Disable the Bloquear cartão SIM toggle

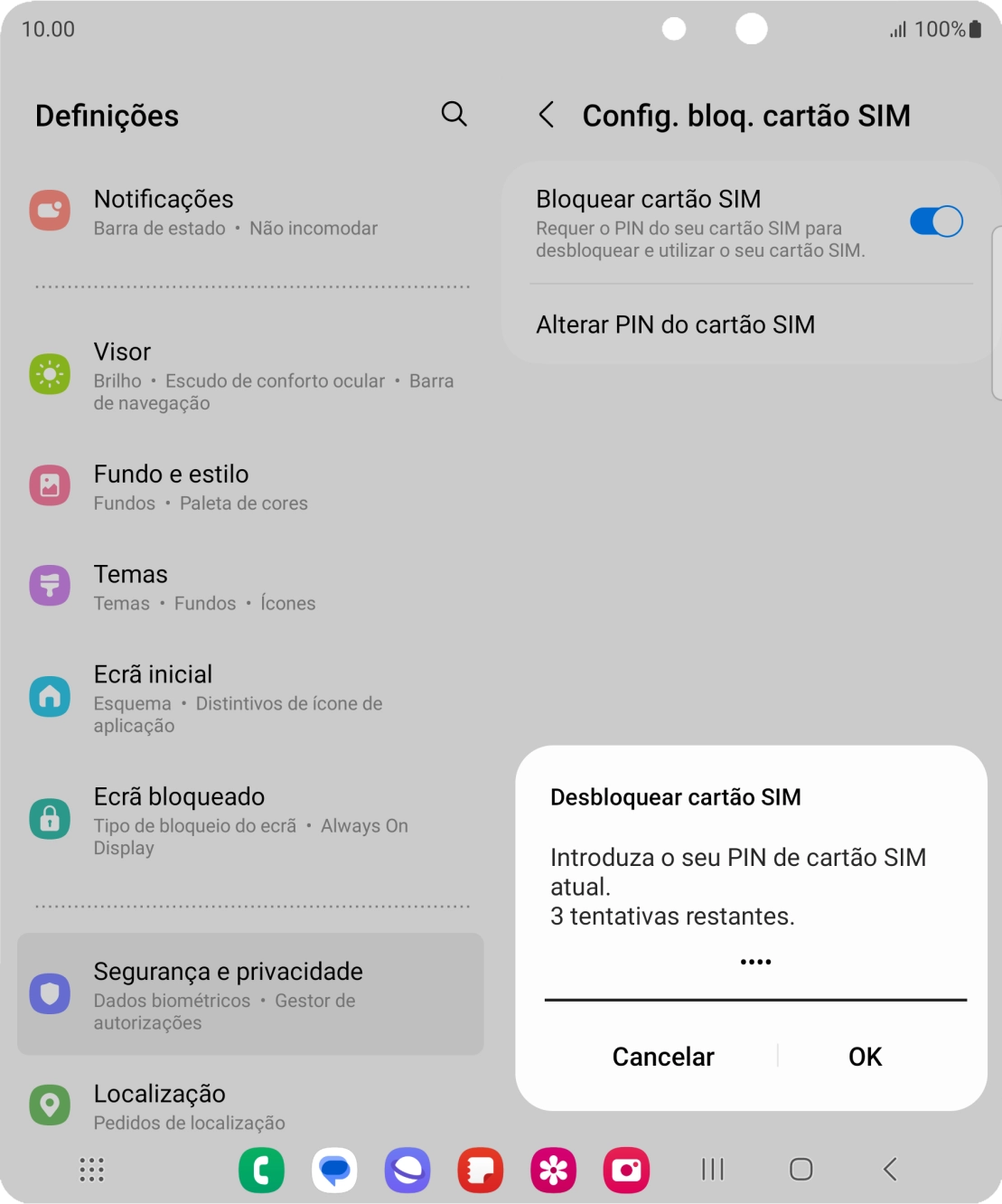pos(937,221)
